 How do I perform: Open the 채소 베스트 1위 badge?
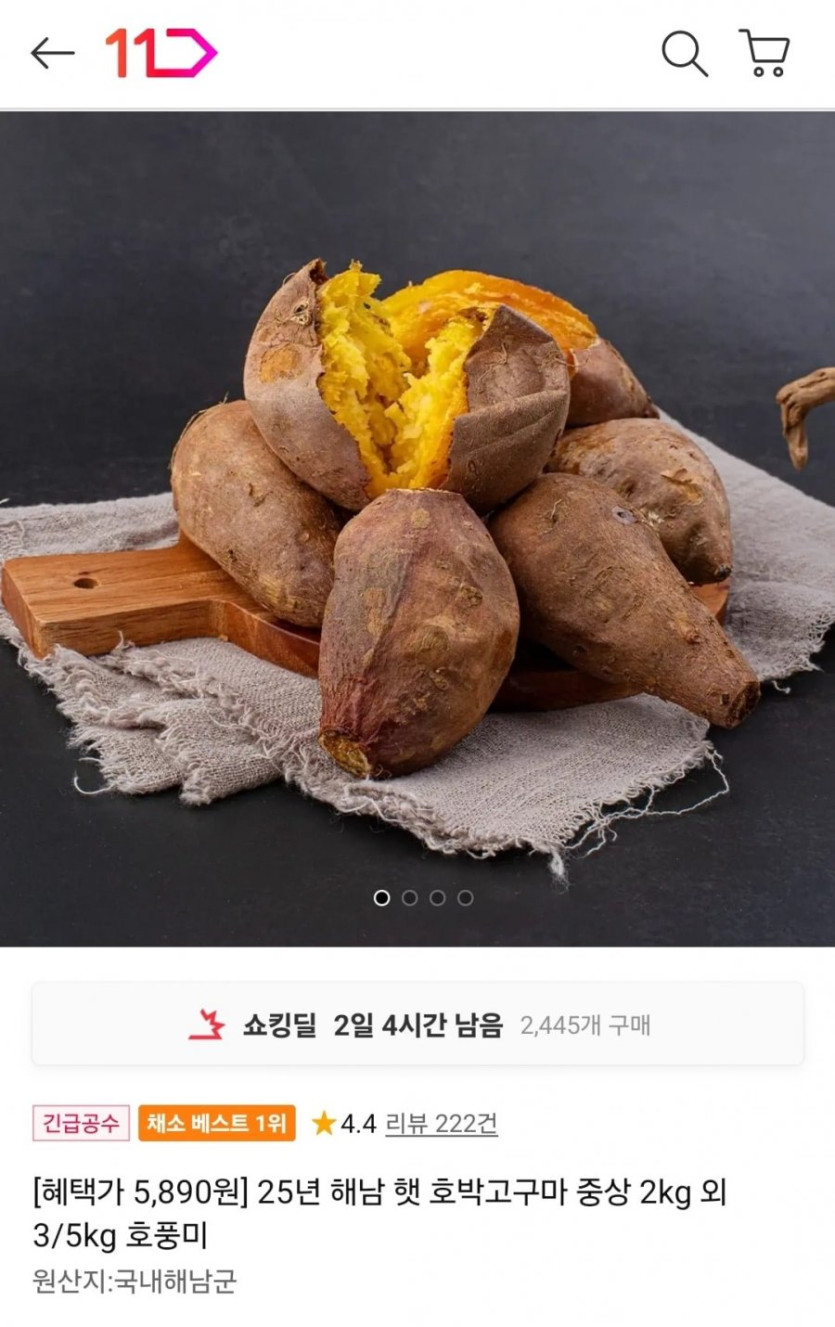[x=217, y=1123]
